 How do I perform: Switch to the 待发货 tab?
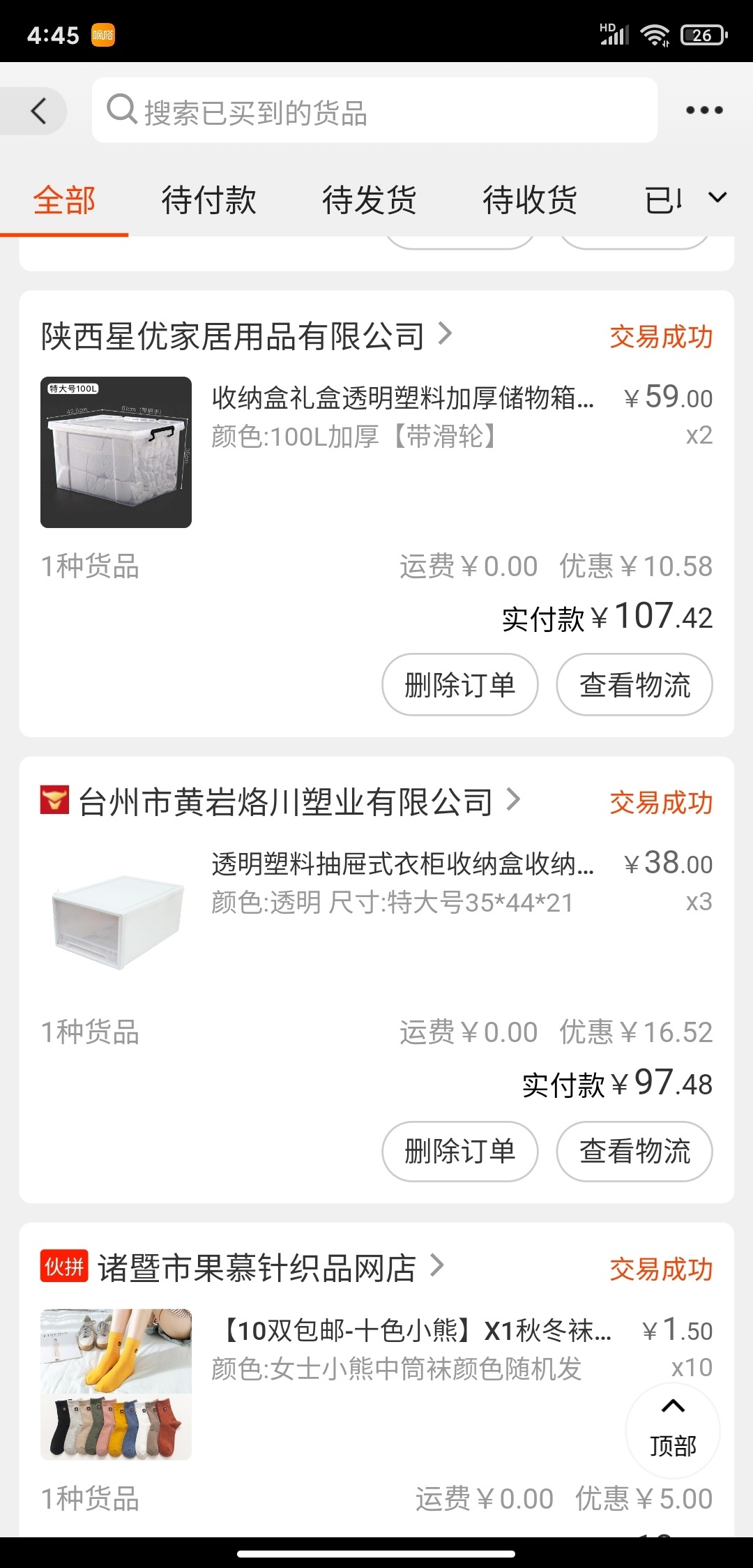click(369, 200)
